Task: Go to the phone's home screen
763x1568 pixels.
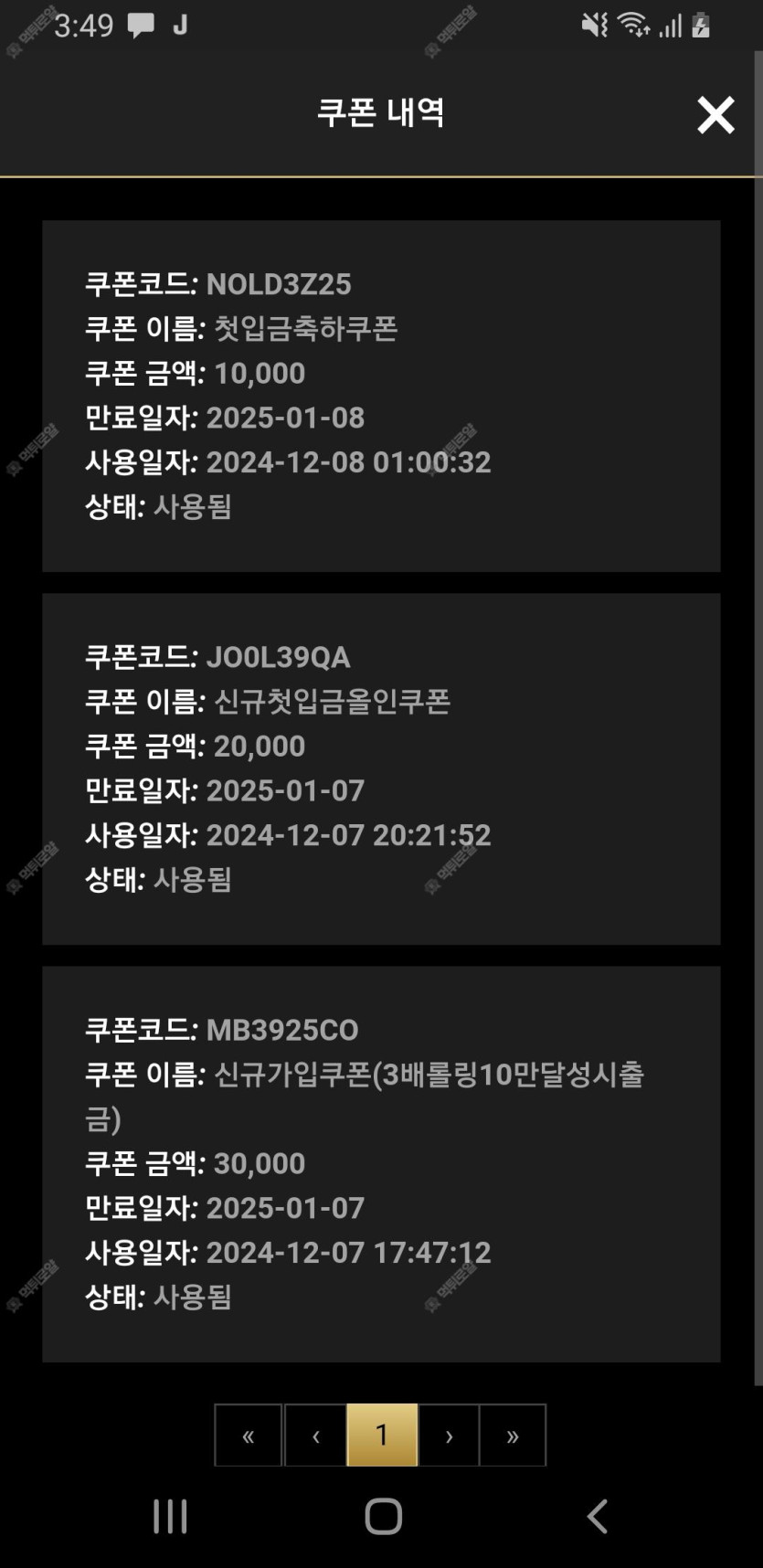Action: tap(384, 1516)
